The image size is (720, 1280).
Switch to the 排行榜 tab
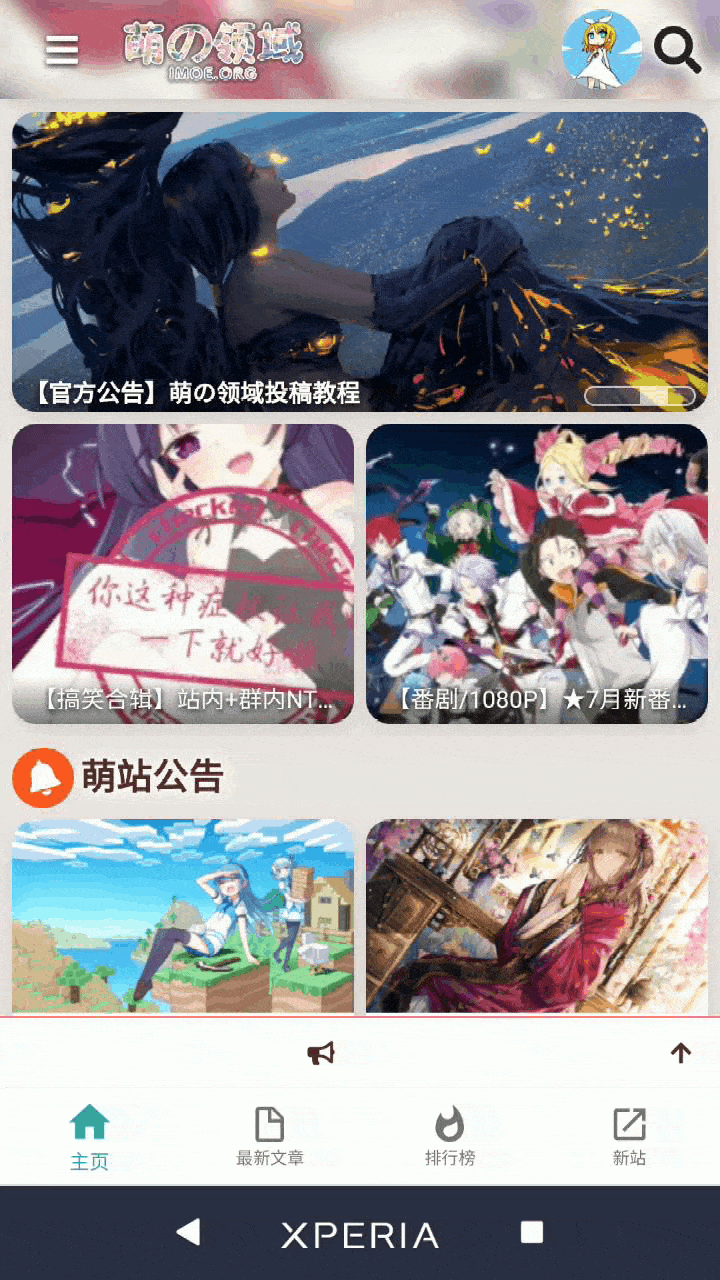(450, 1137)
